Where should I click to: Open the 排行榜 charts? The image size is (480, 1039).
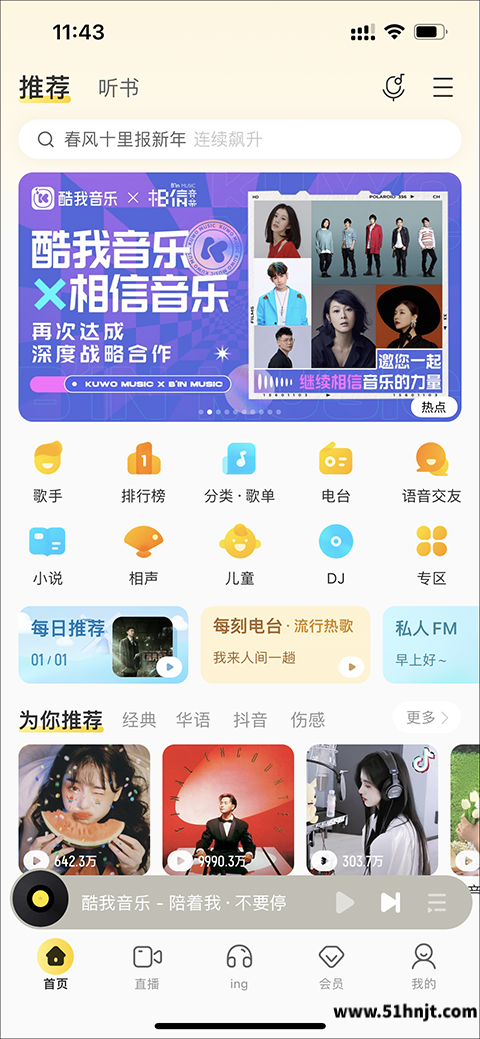click(143, 472)
